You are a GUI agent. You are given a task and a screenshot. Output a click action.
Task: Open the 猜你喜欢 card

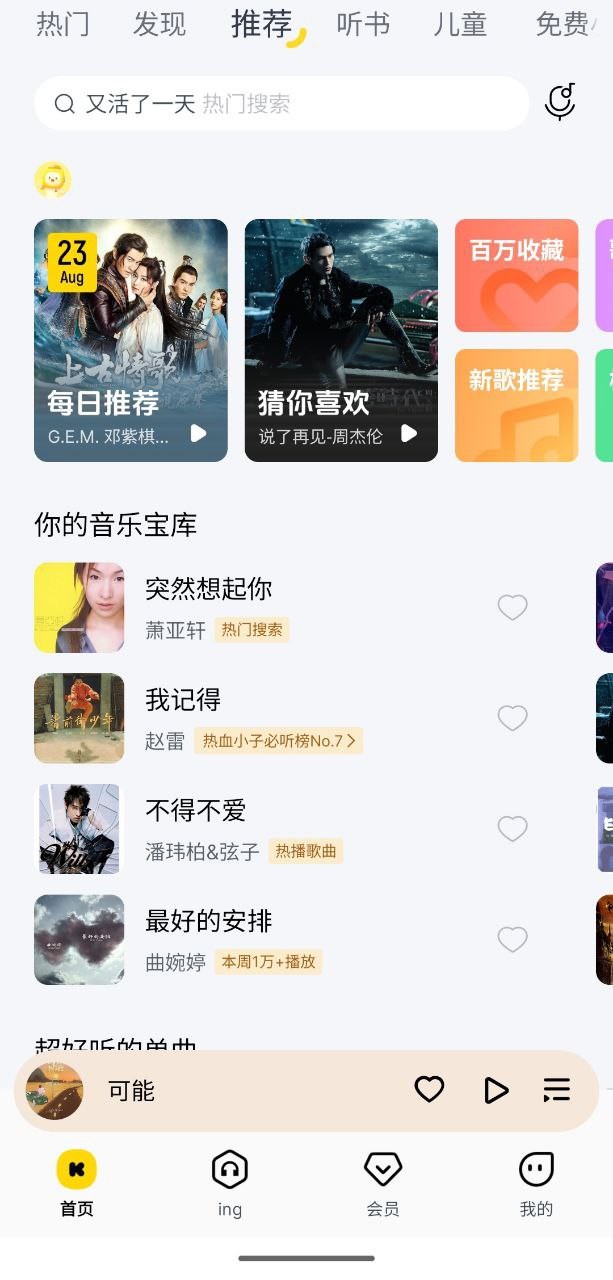pos(341,340)
